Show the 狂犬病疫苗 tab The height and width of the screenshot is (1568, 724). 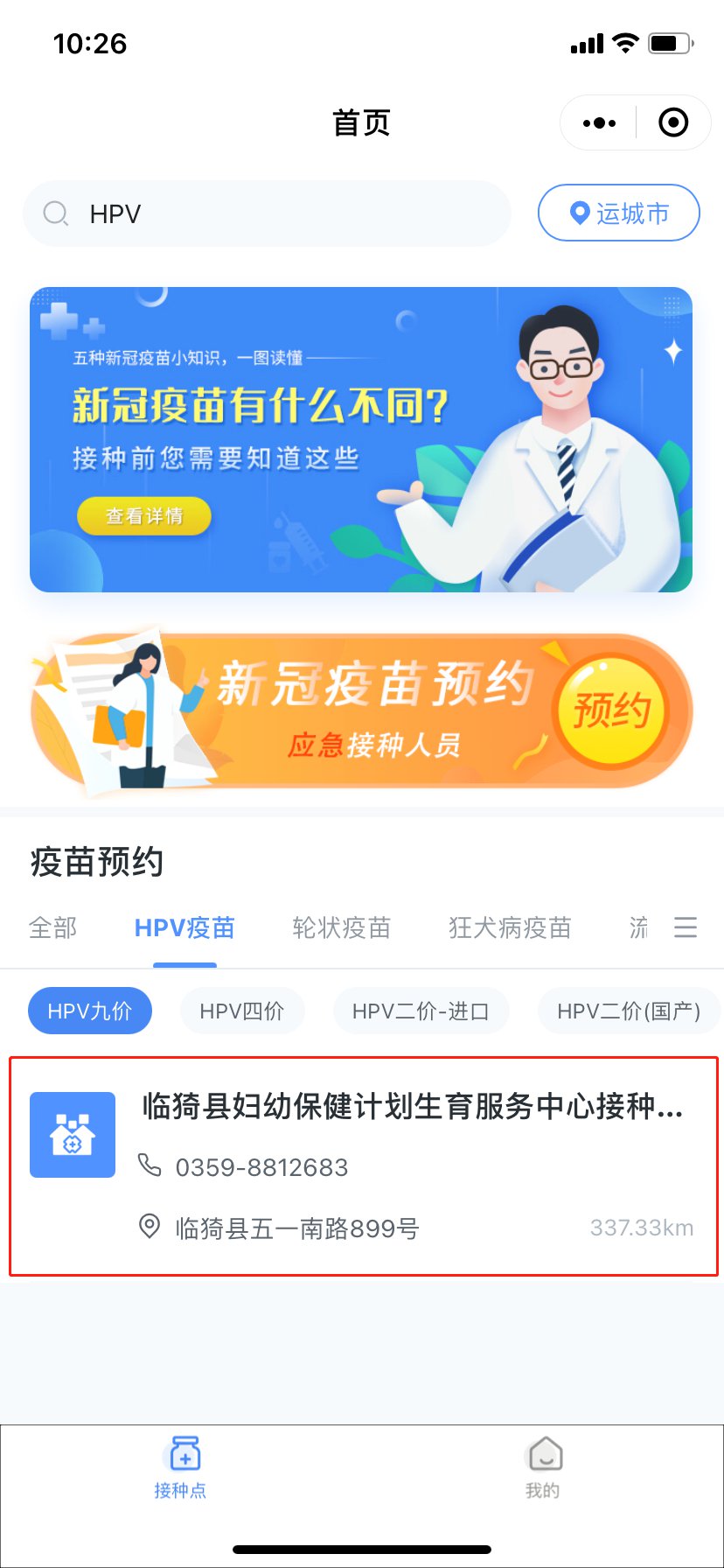click(x=510, y=927)
